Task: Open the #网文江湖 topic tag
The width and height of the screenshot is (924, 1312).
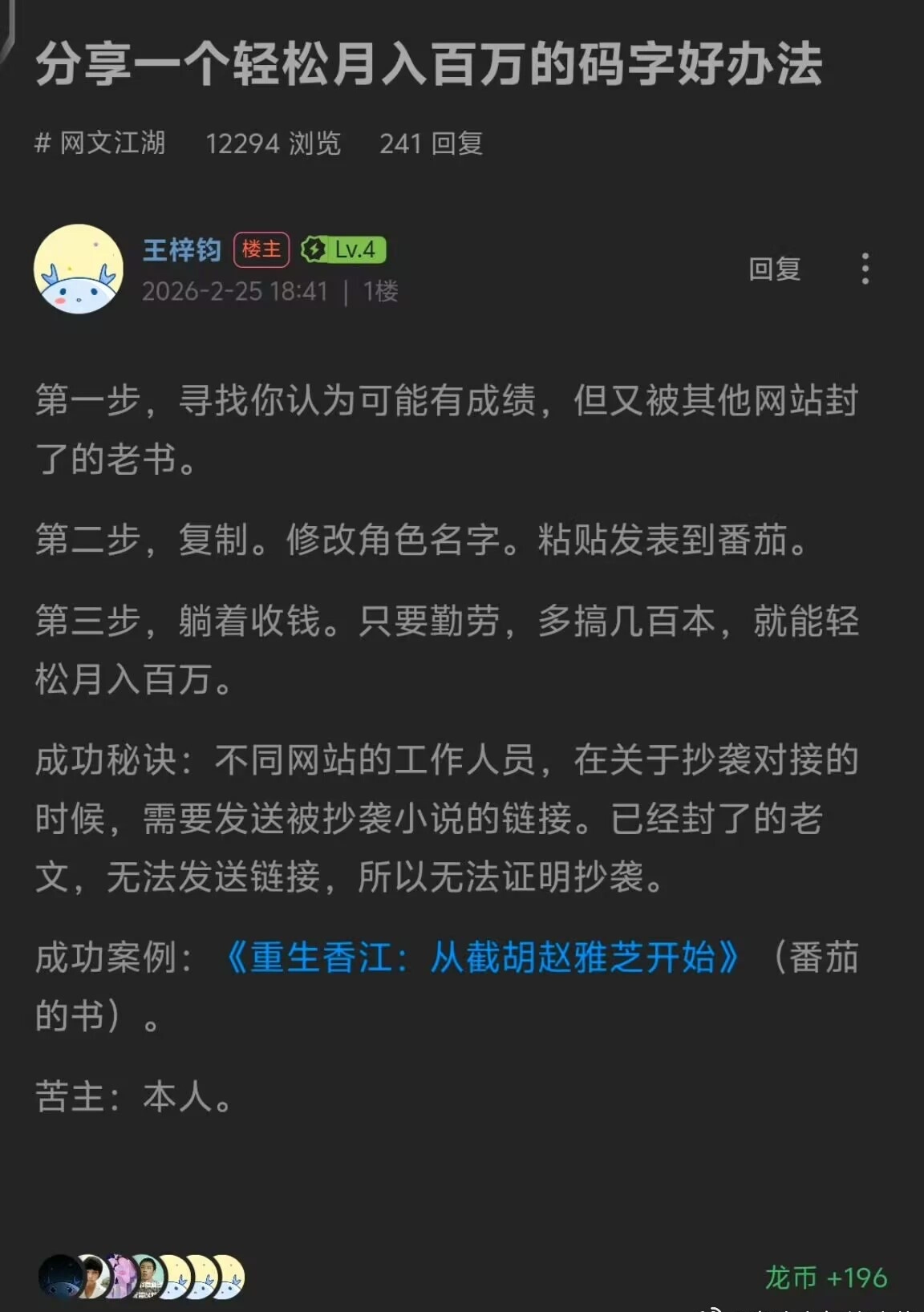Action: [x=99, y=143]
